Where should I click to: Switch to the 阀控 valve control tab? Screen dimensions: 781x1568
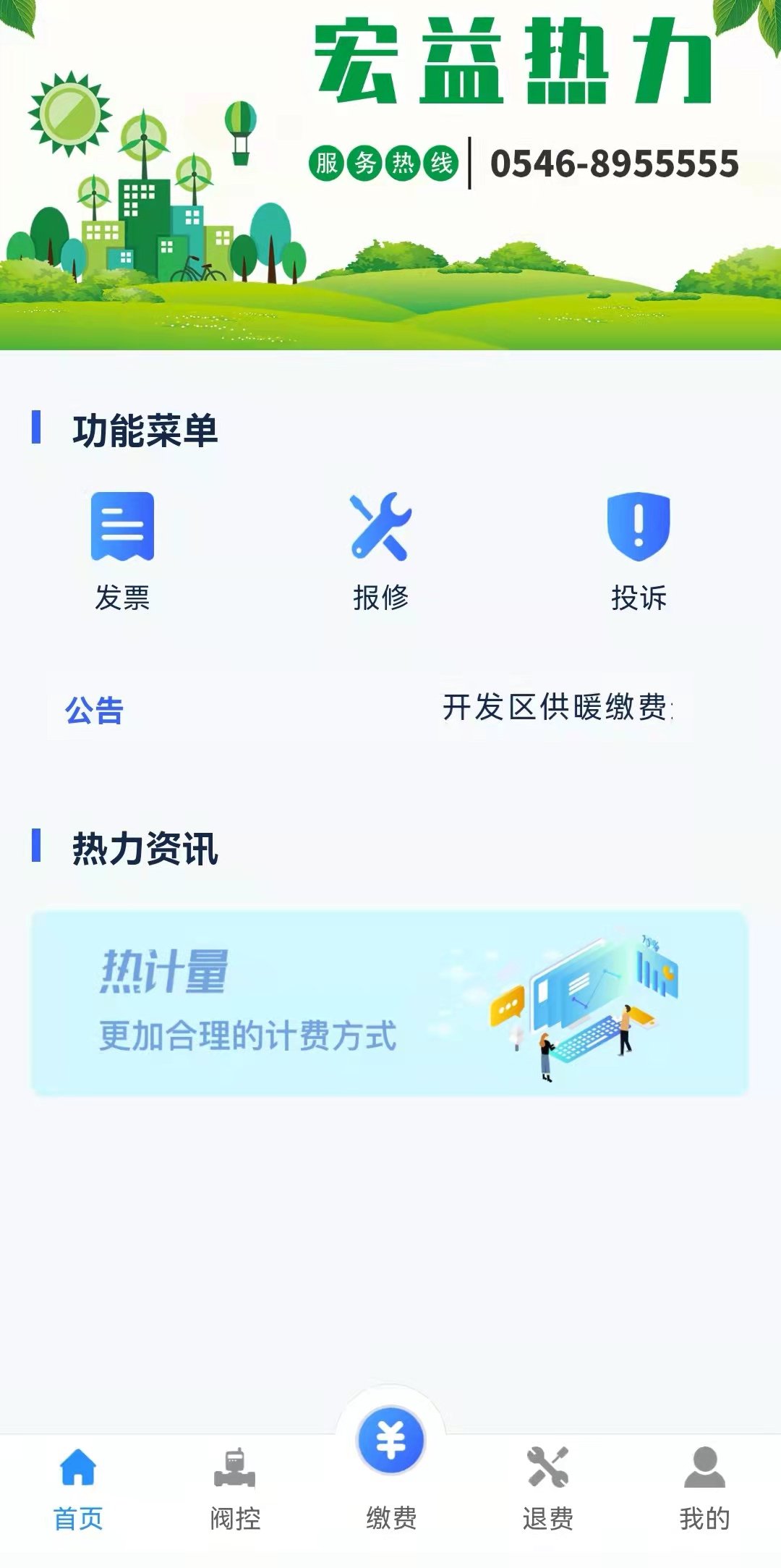235,1488
